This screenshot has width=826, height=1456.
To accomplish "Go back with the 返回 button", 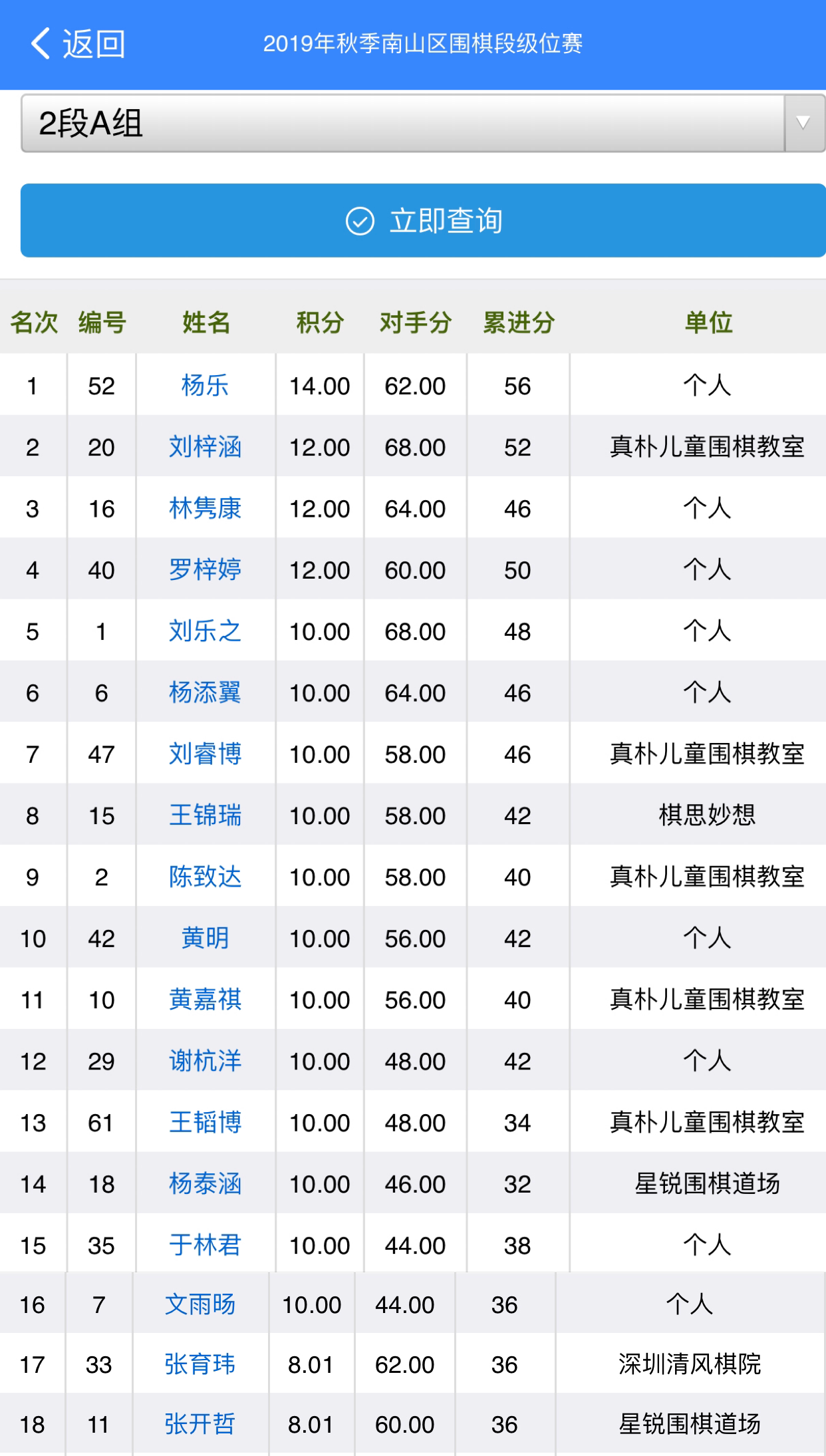I will coord(78,44).
